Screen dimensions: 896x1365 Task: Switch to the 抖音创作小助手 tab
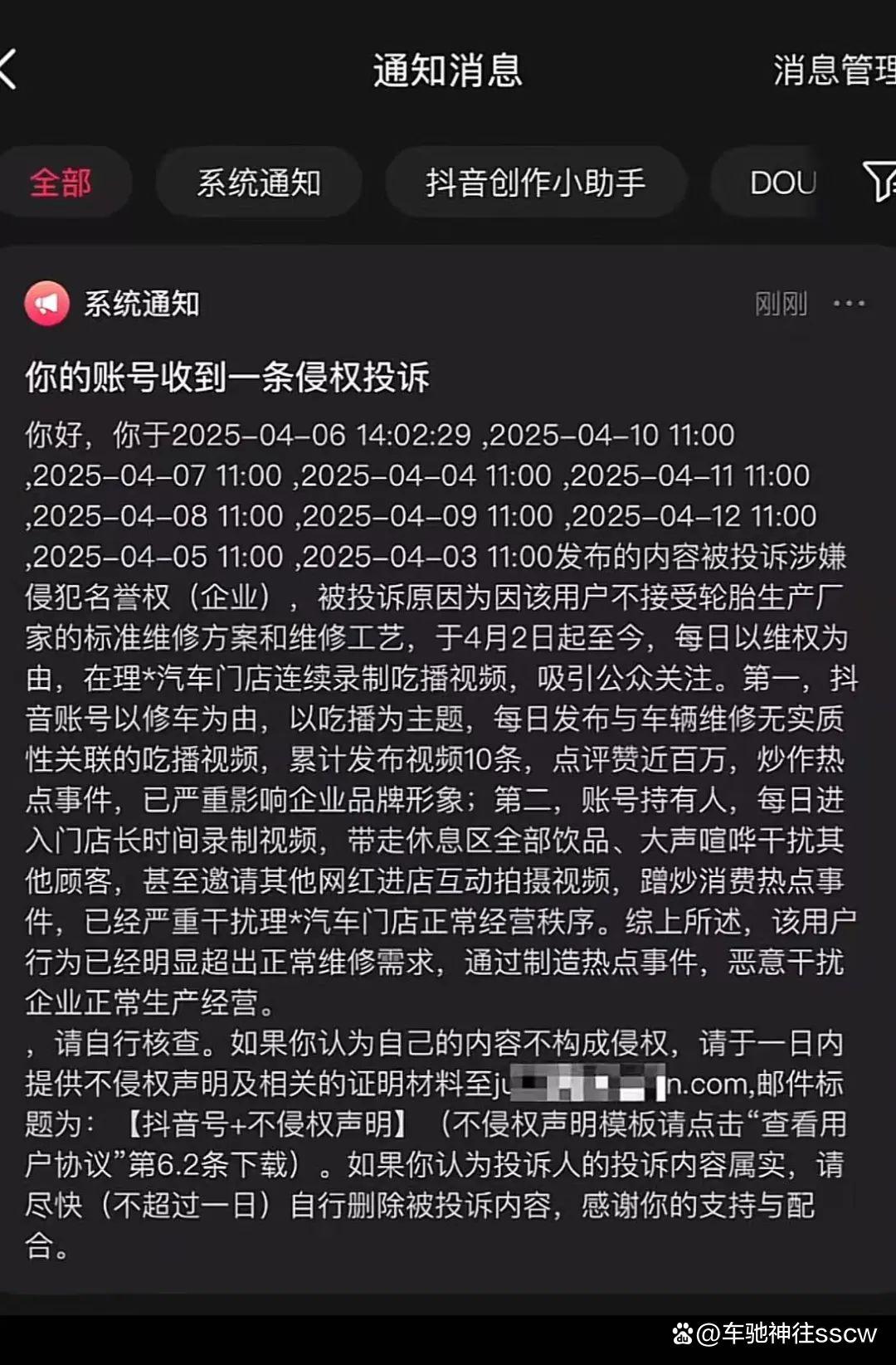click(x=535, y=183)
